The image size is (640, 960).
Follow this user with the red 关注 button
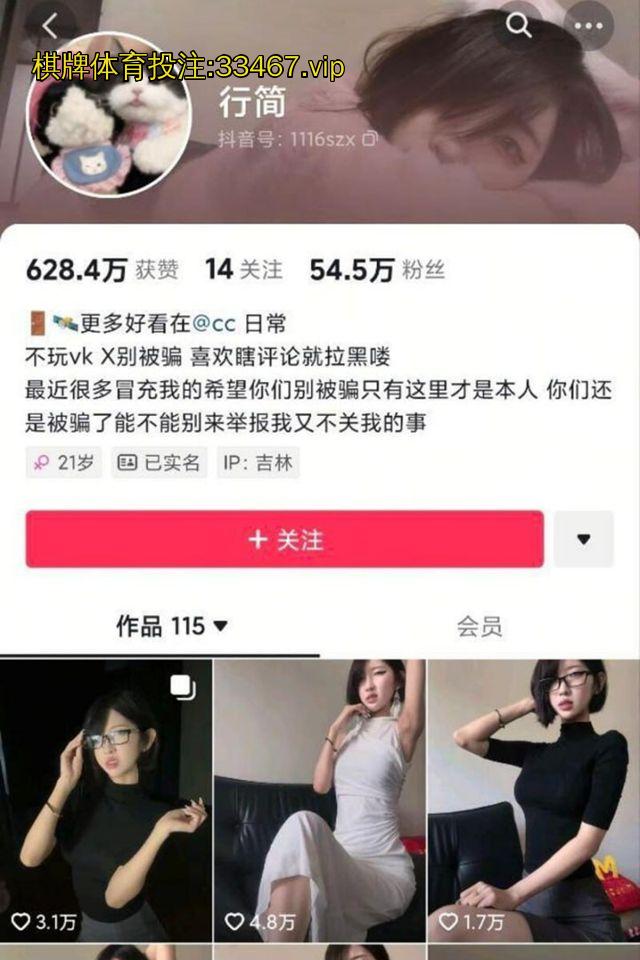284,539
